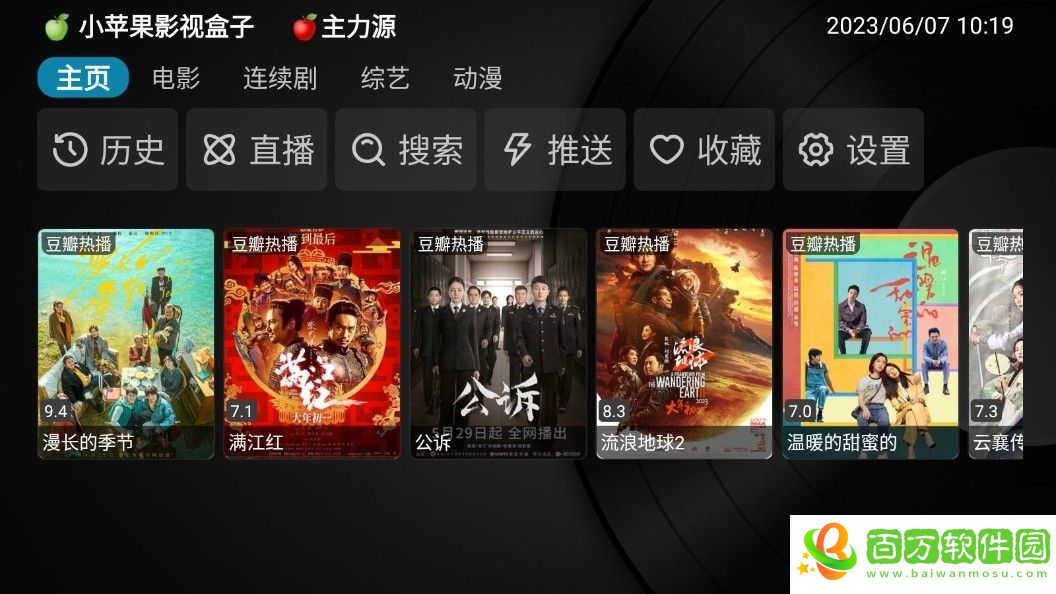This screenshot has height=594, width=1056.
Task: Open the 云襄传 poster card
Action: point(996,344)
